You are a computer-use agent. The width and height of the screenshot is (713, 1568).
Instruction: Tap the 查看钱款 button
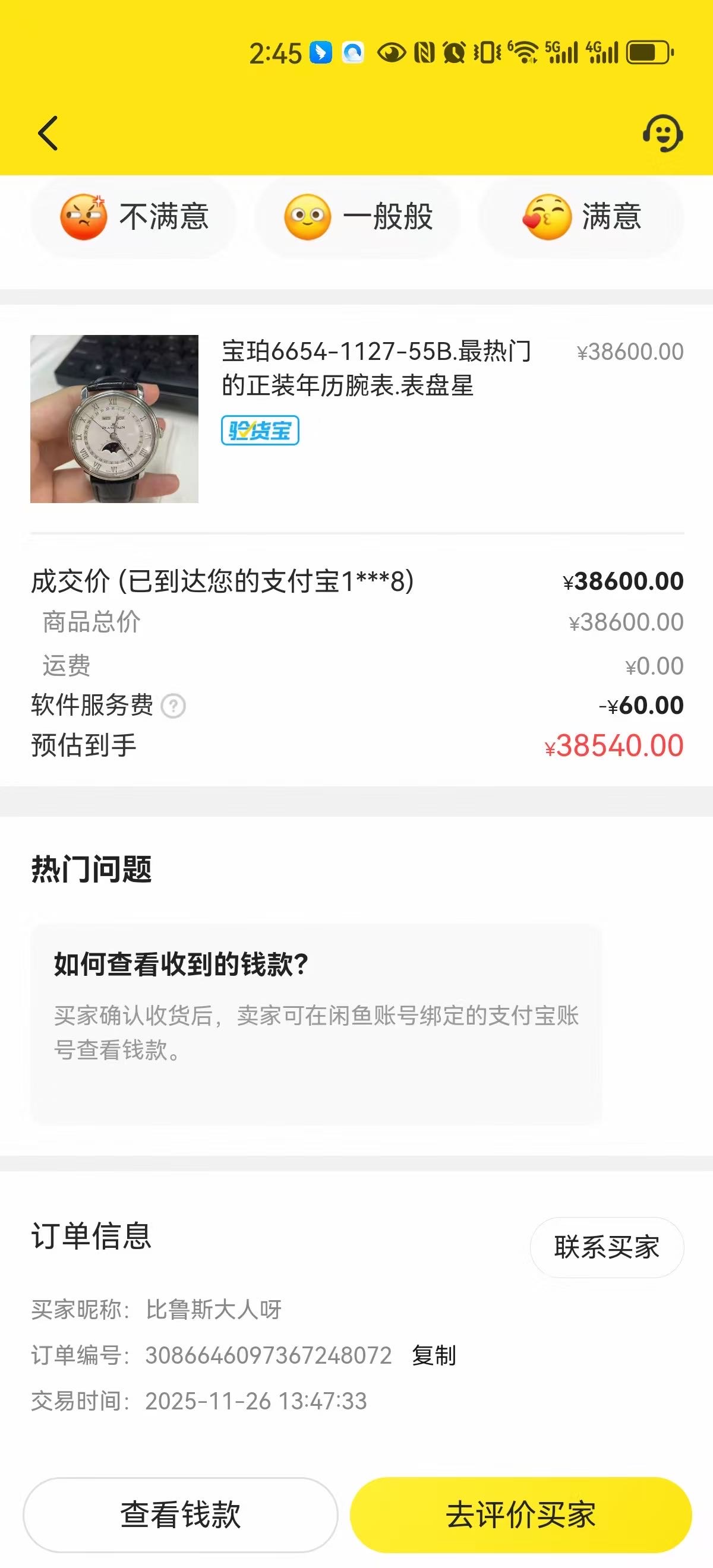point(180,1514)
